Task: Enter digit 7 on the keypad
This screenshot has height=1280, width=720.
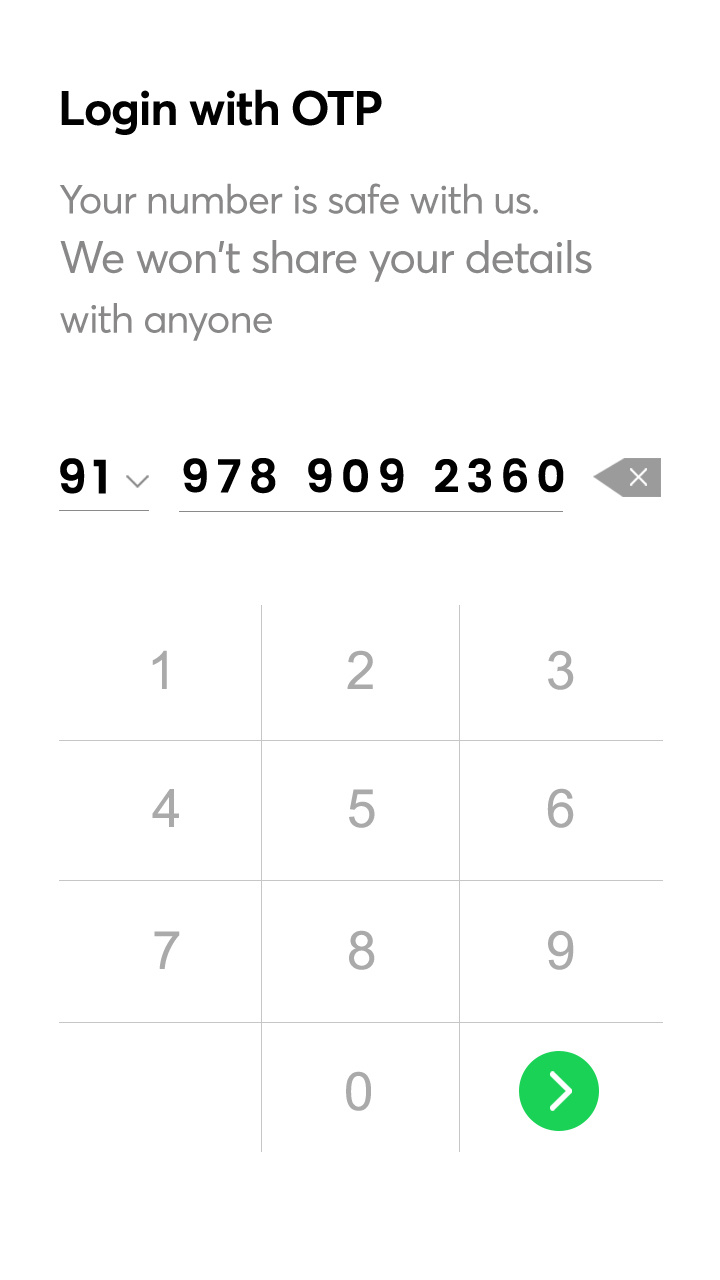Action: point(165,951)
